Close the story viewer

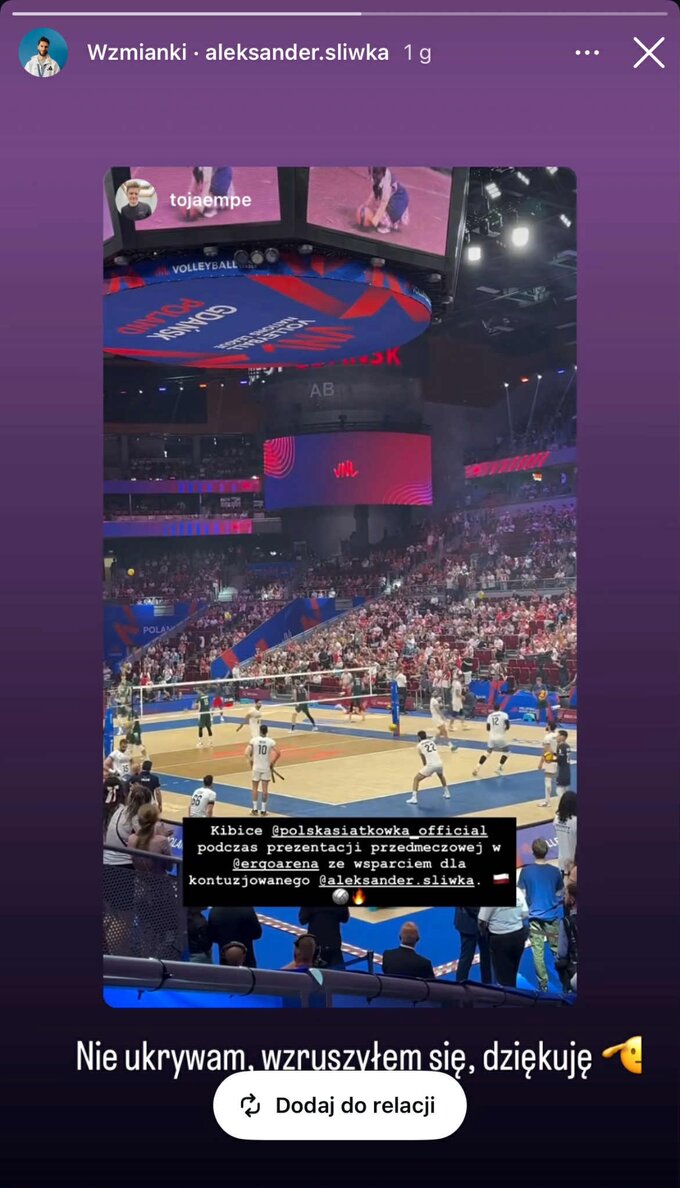click(x=649, y=53)
